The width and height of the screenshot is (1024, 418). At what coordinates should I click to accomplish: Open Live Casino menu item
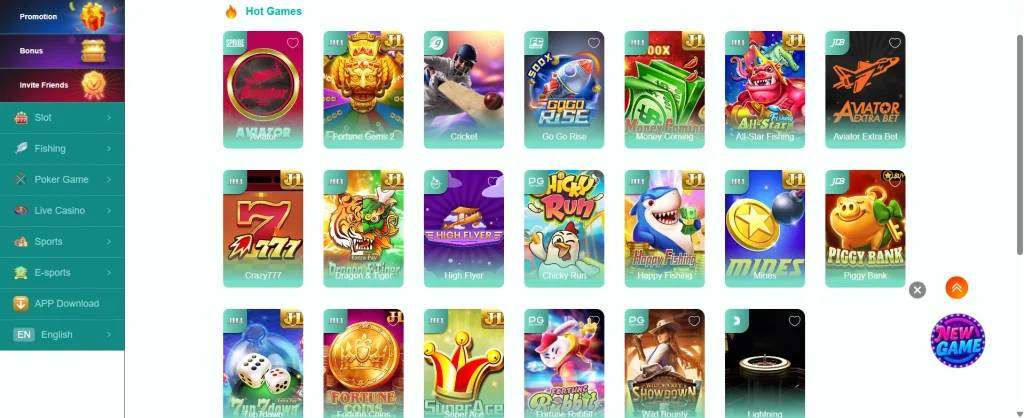point(62,211)
